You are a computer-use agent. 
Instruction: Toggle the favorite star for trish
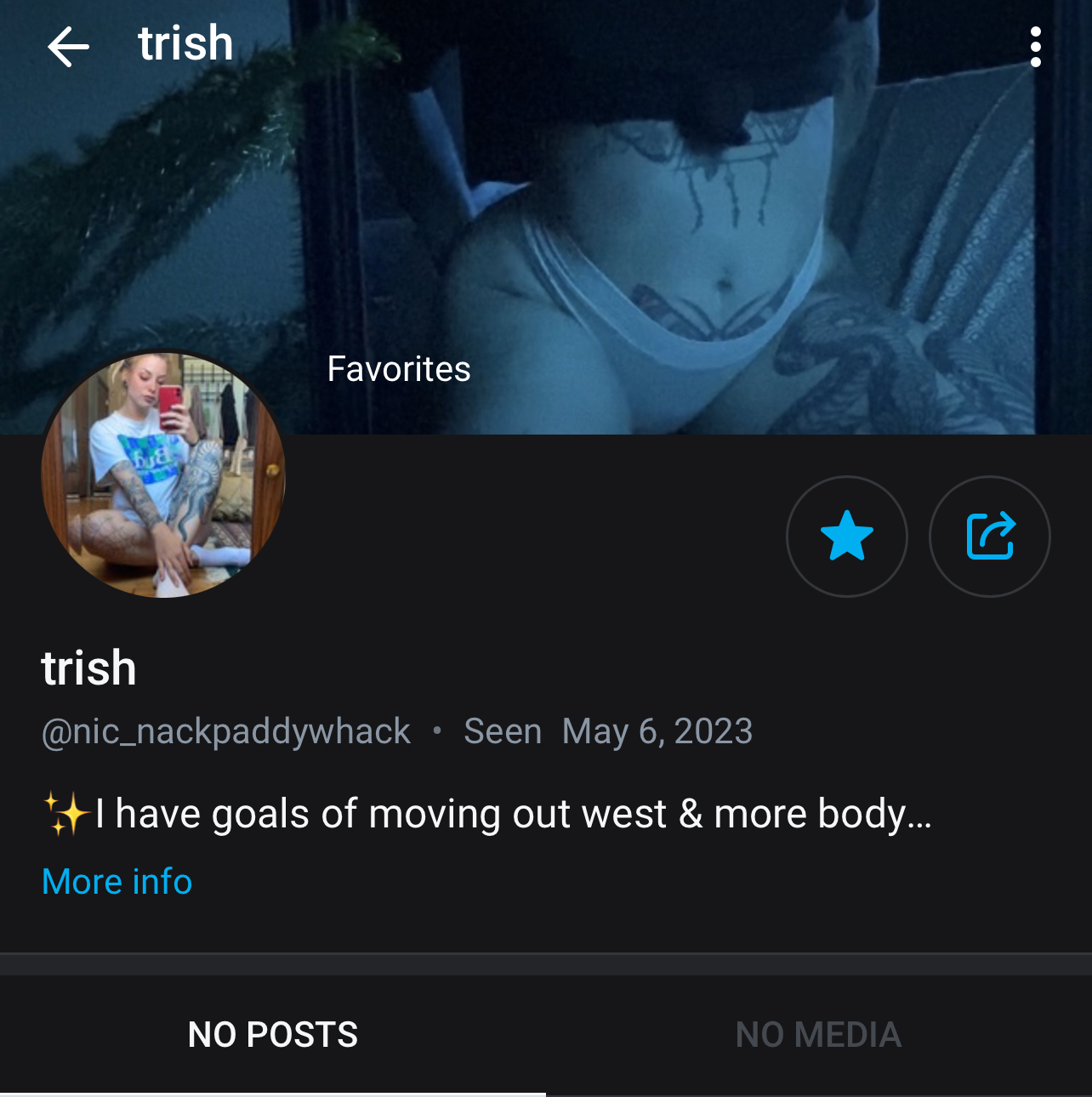[x=846, y=537]
